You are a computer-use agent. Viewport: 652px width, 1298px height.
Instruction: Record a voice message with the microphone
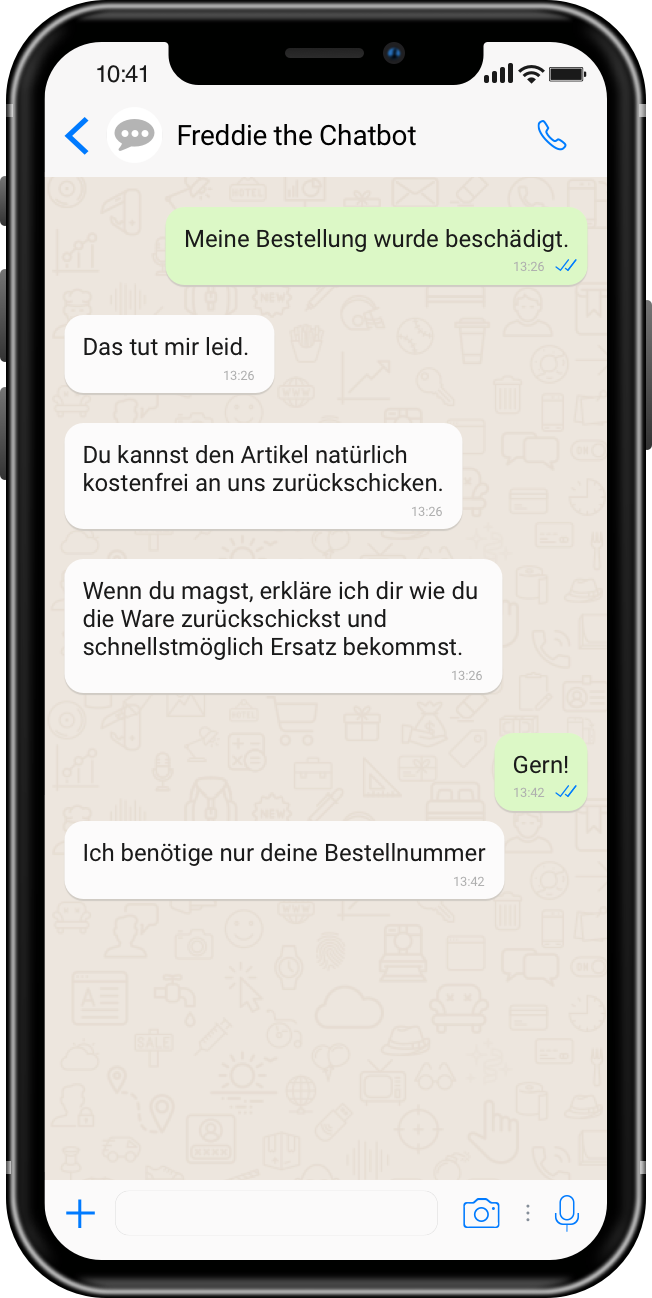click(x=566, y=1212)
